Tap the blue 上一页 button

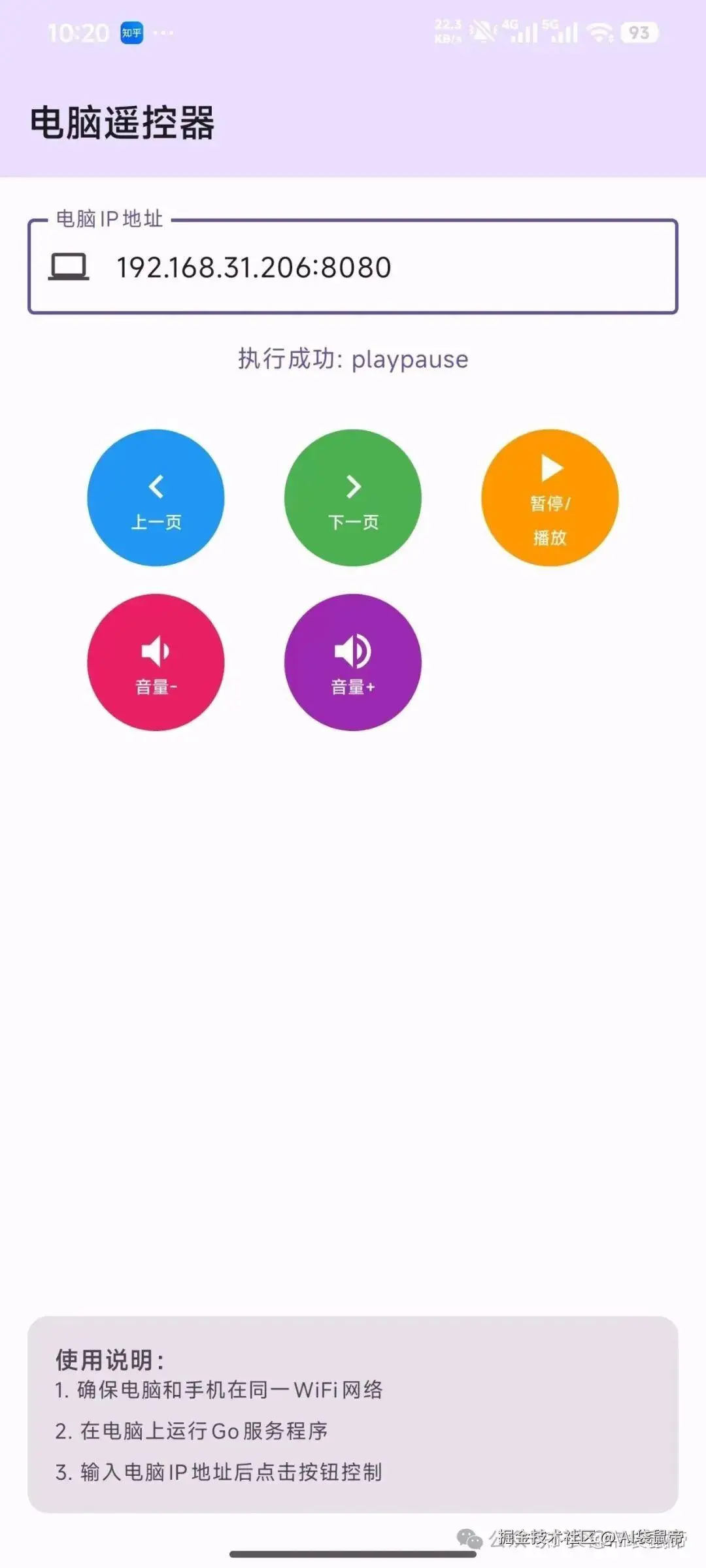(x=156, y=498)
